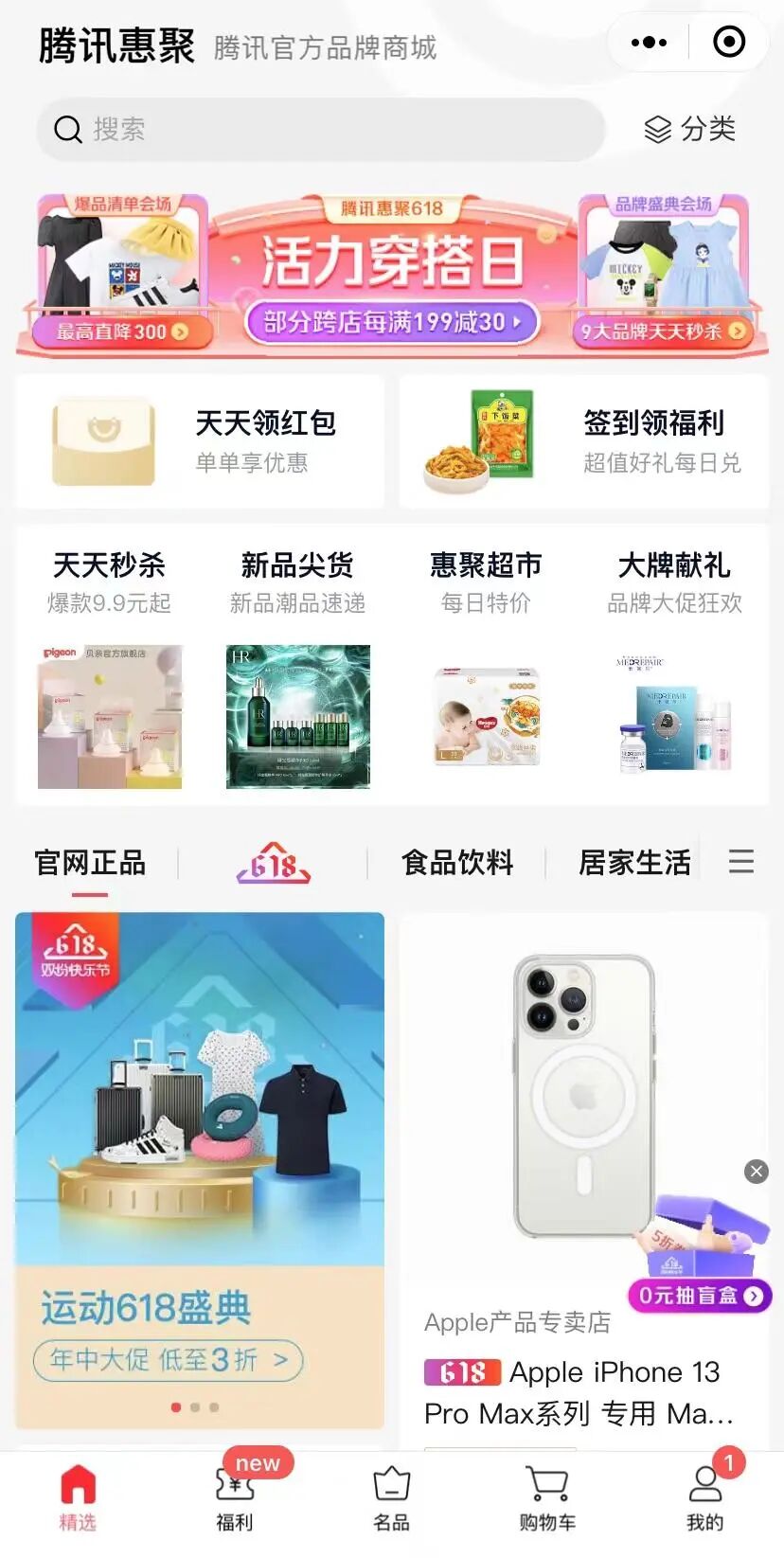This screenshot has width=784, height=1558.
Task: Tap the 0元抽盲盒 purple badge
Action: (699, 1297)
